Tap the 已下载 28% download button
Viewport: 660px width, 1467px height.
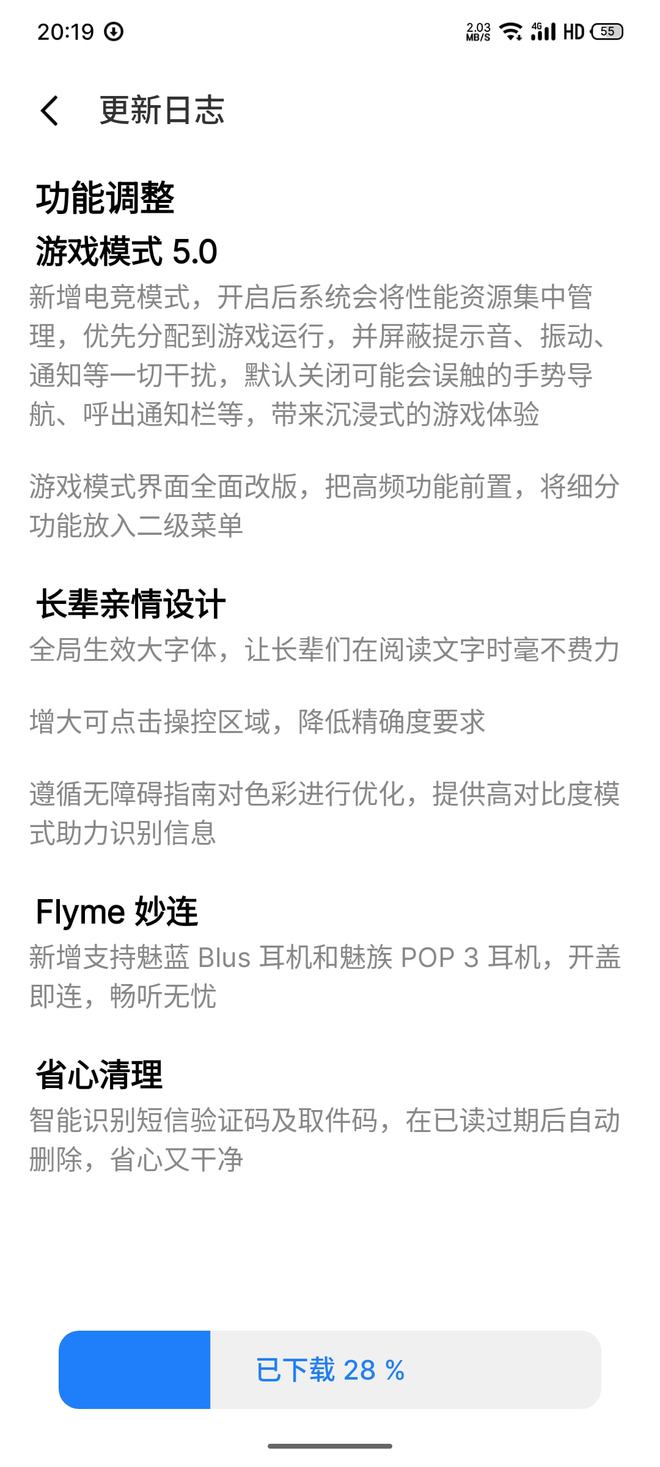(x=330, y=1369)
